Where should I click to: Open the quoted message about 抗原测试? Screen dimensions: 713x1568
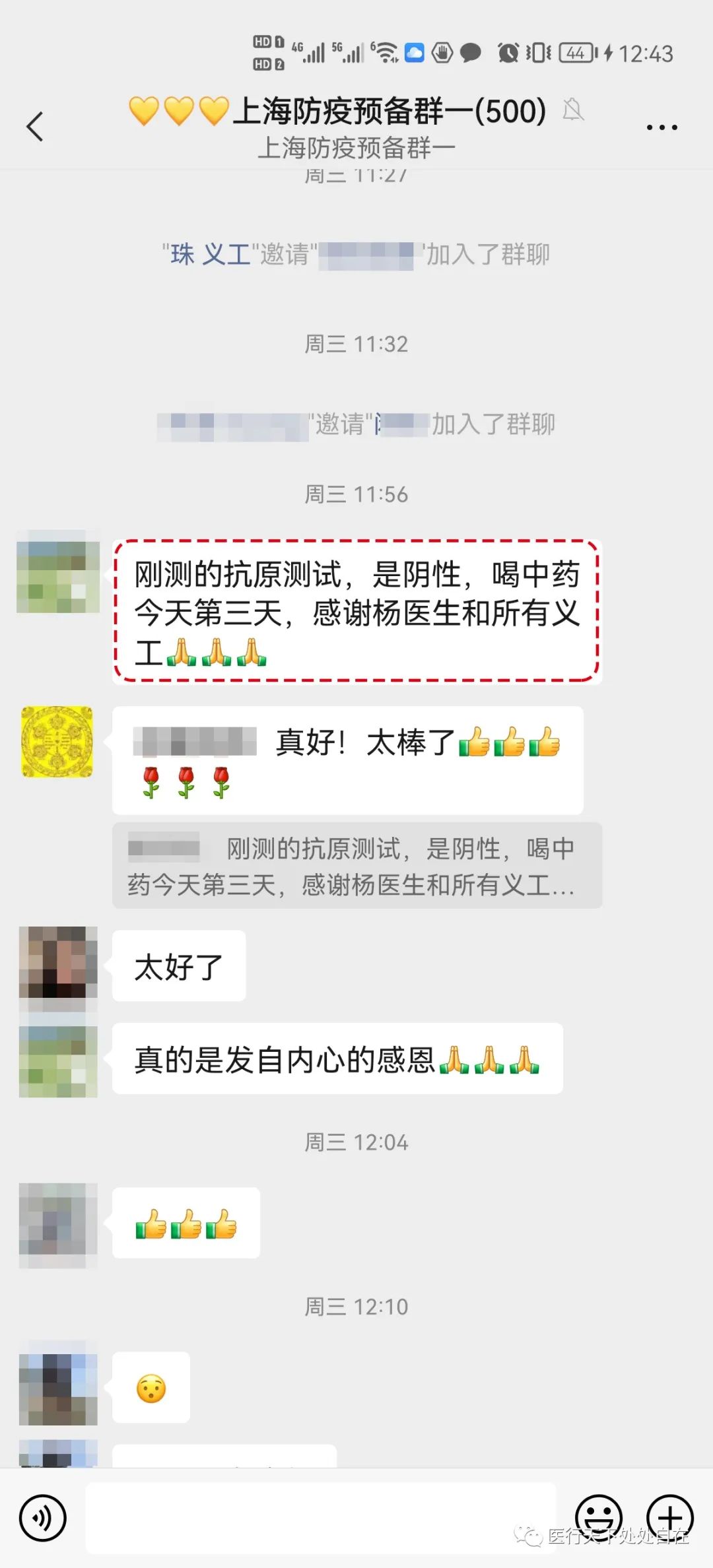tap(356, 865)
